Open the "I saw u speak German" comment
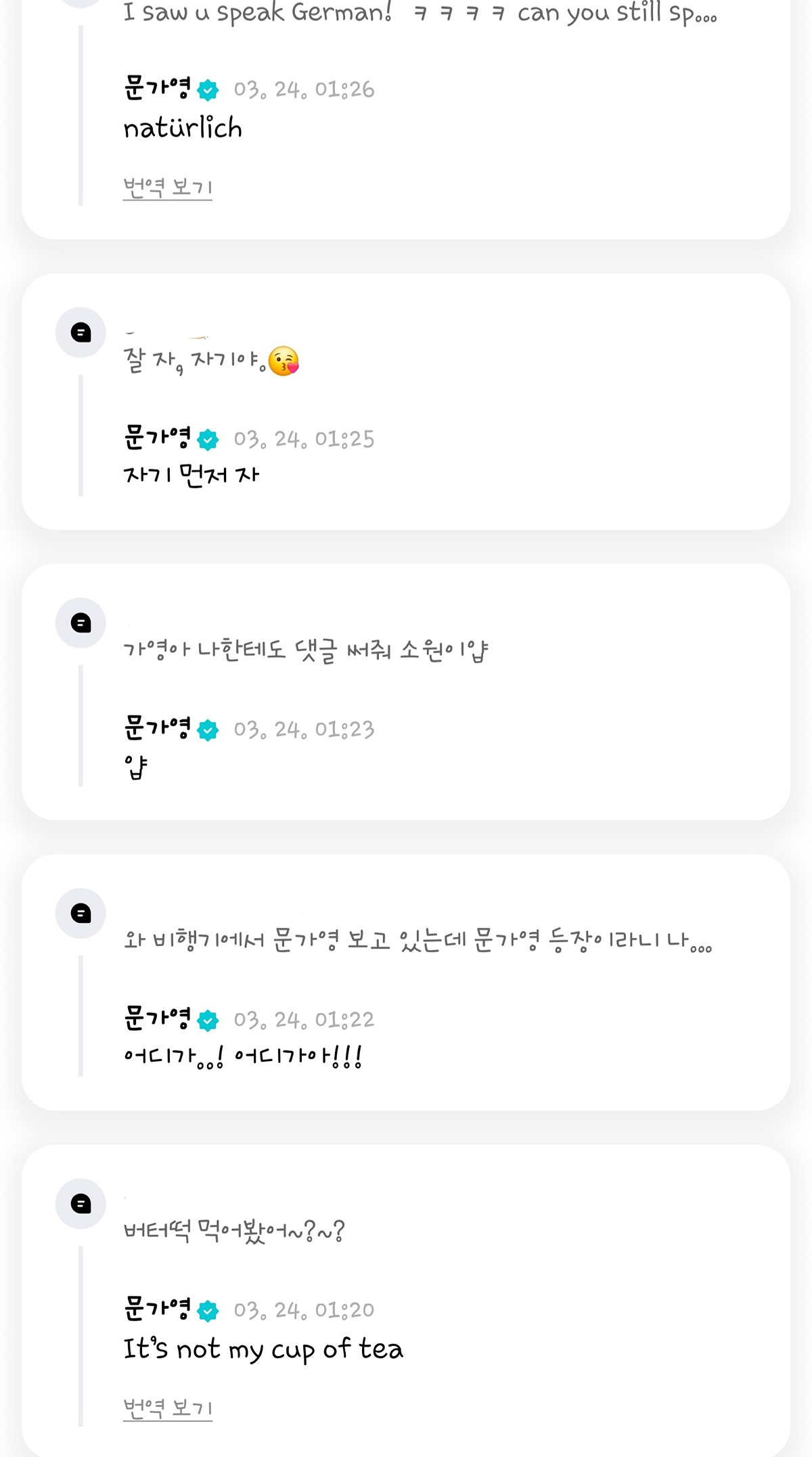The image size is (812, 1457). pos(420,14)
